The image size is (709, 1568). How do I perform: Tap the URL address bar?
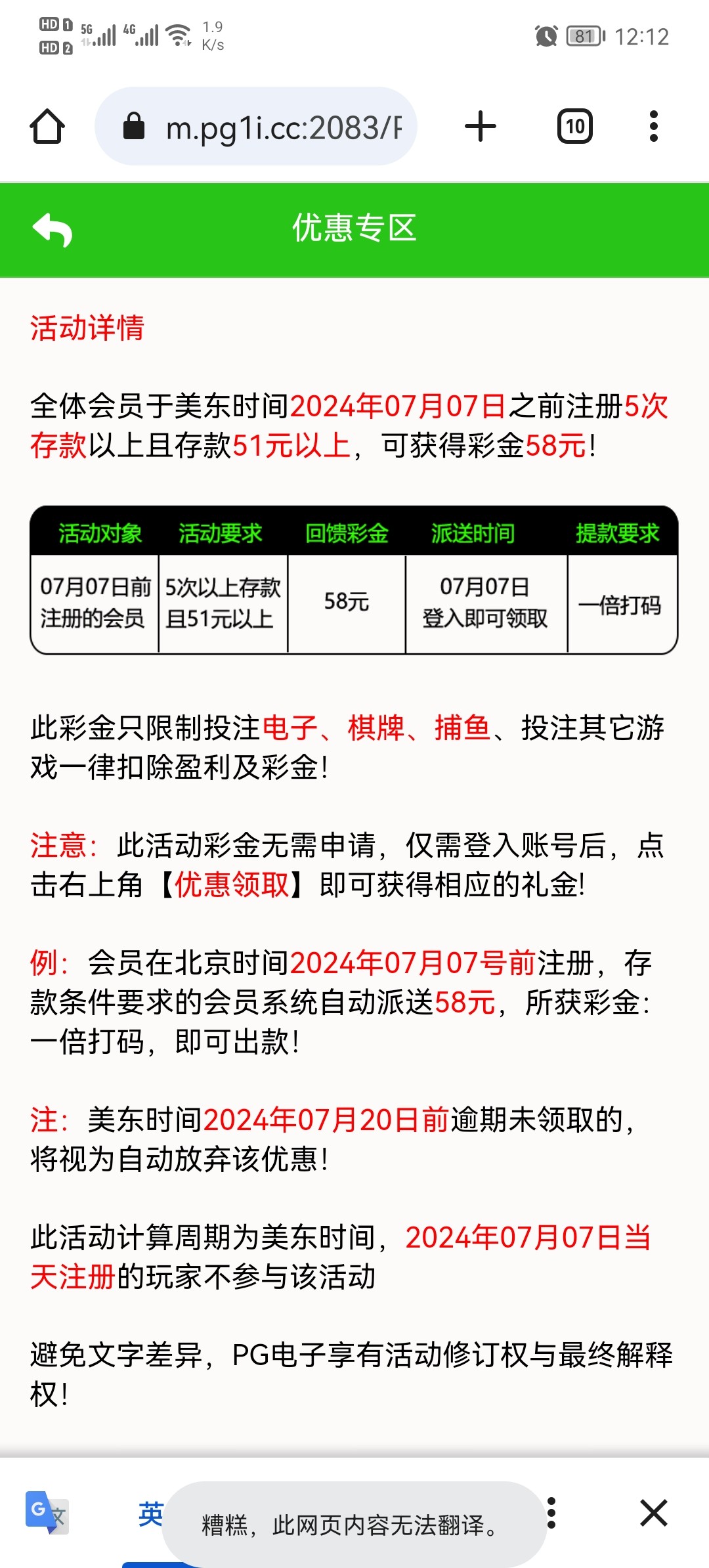point(256,126)
